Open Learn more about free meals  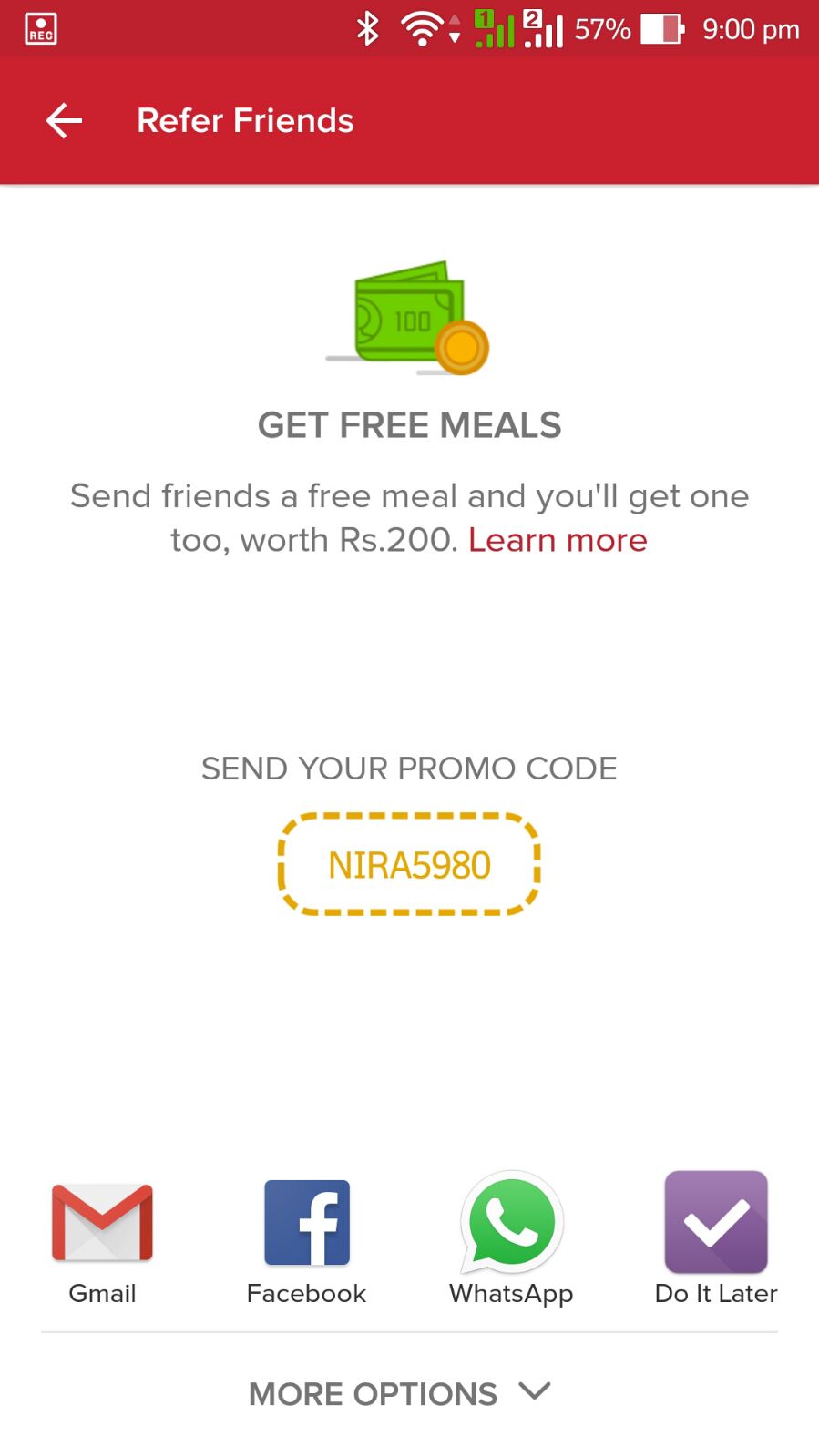point(558,539)
